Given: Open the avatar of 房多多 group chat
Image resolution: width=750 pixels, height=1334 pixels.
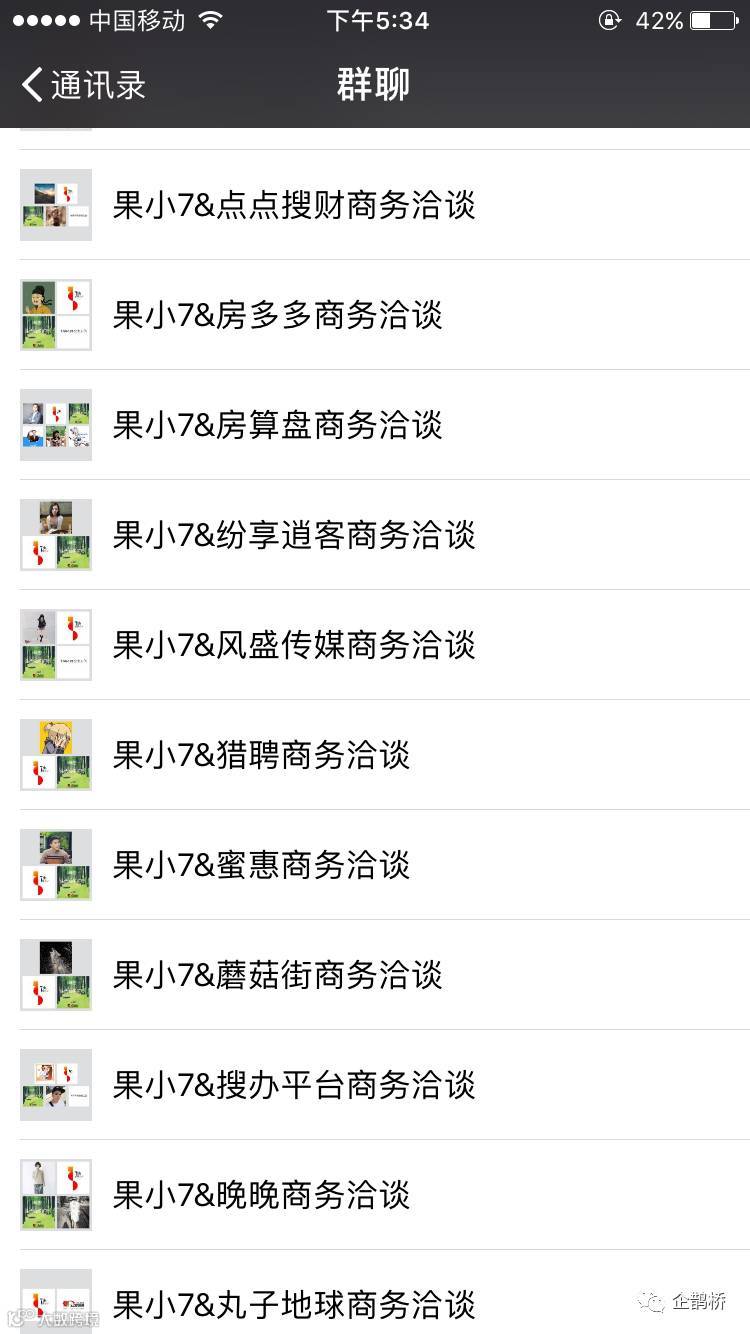Looking at the screenshot, I should point(56,314).
